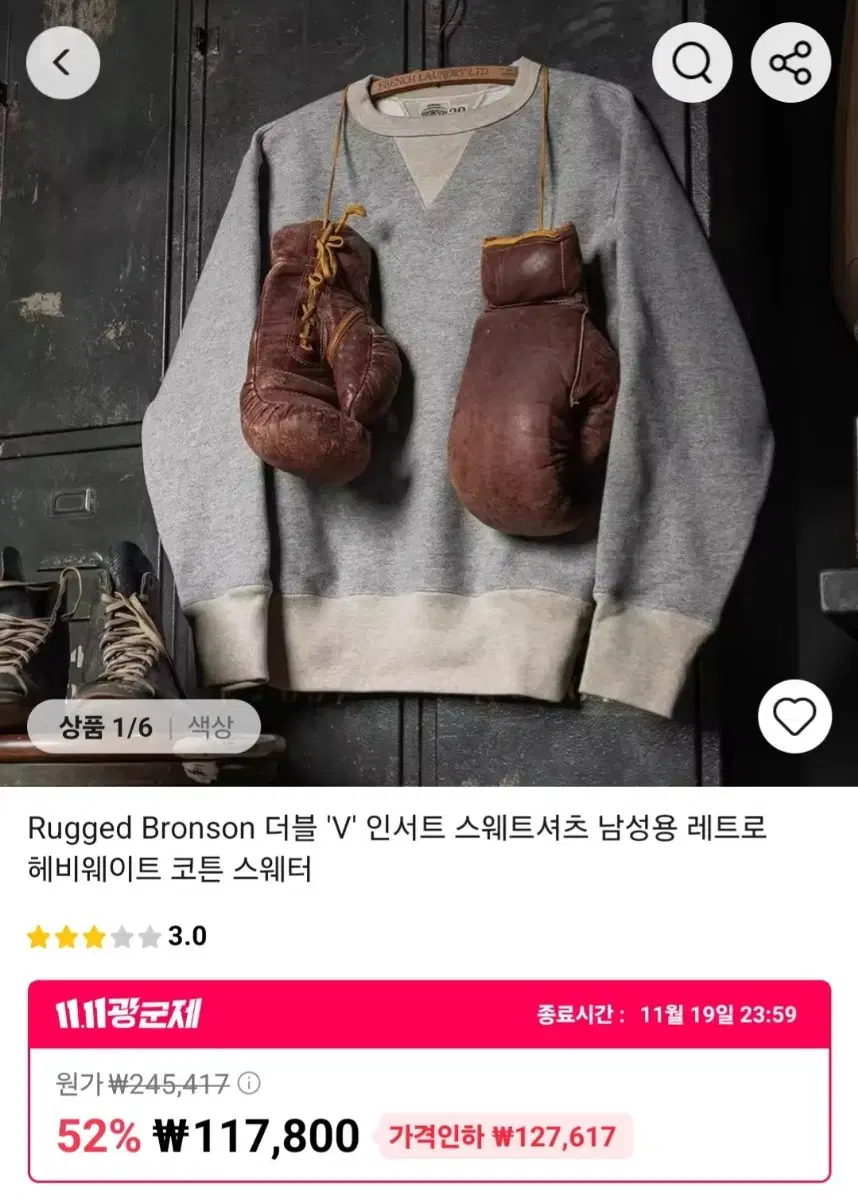This screenshot has width=858, height=1200.
Task: Tap the heart icon to wishlist the sweater
Action: [795, 718]
